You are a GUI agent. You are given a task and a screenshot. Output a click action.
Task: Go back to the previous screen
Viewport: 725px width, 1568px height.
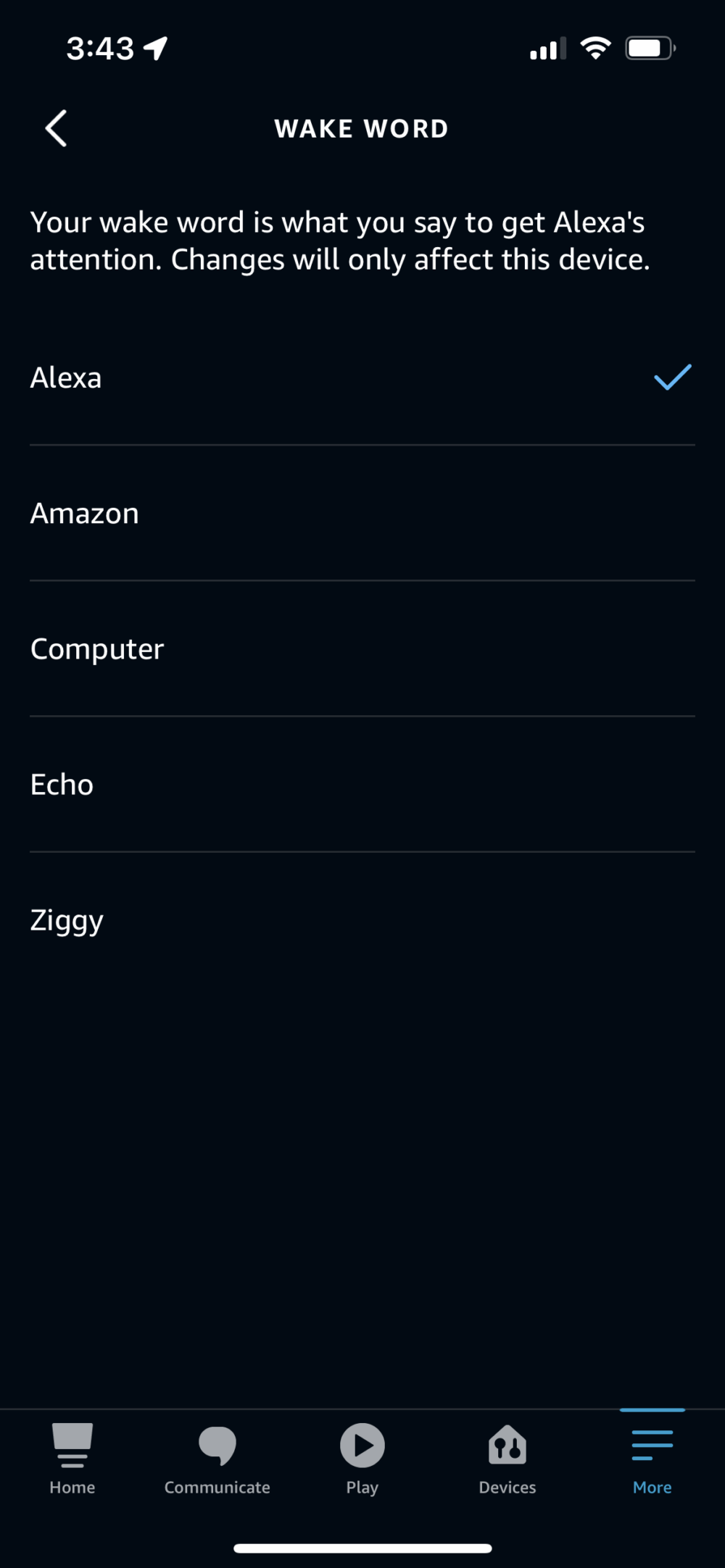[58, 128]
